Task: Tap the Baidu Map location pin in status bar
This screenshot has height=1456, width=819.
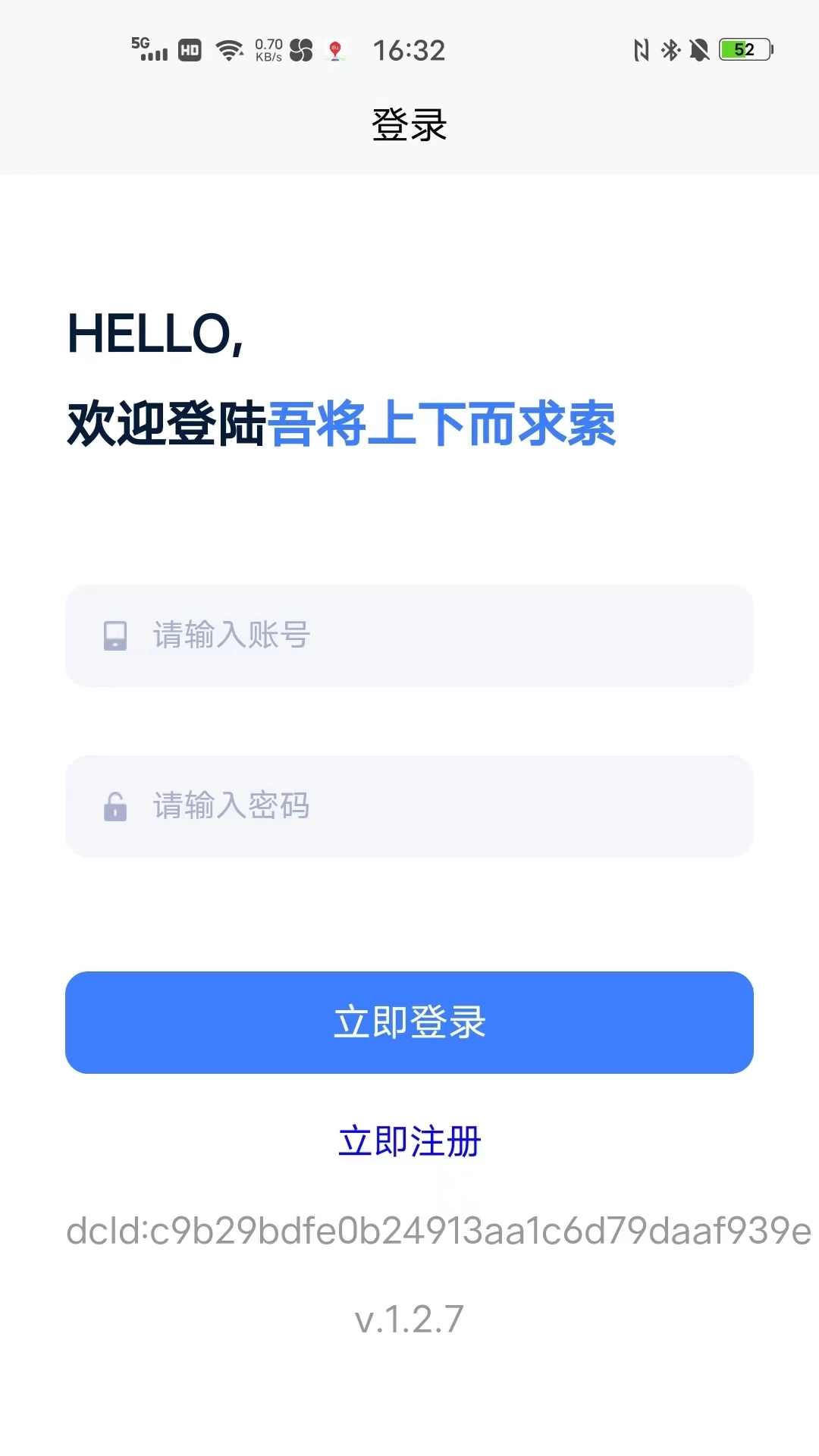Action: tap(335, 50)
